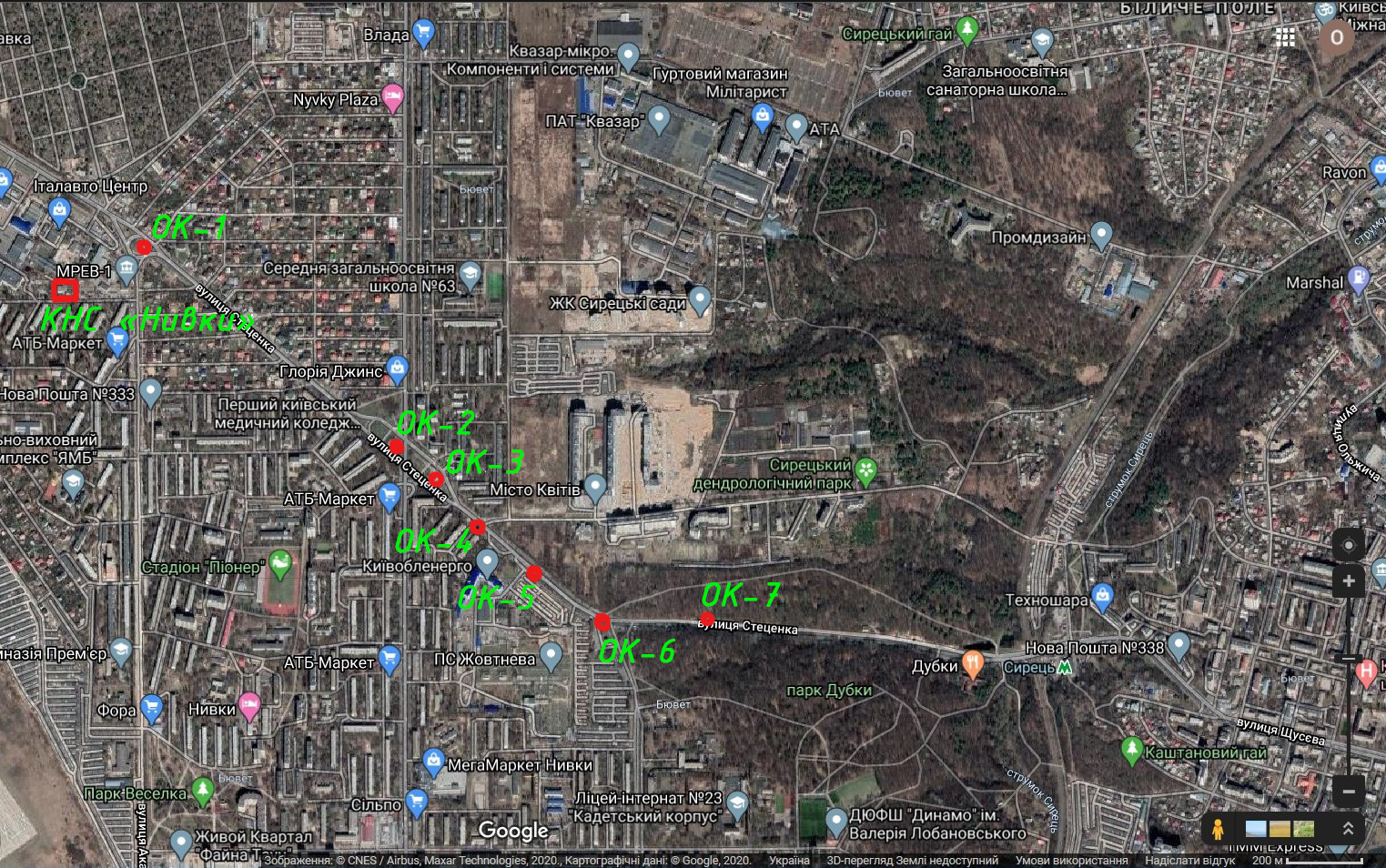Open the Сирець metro station marker
The image size is (1386, 868).
[1064, 667]
